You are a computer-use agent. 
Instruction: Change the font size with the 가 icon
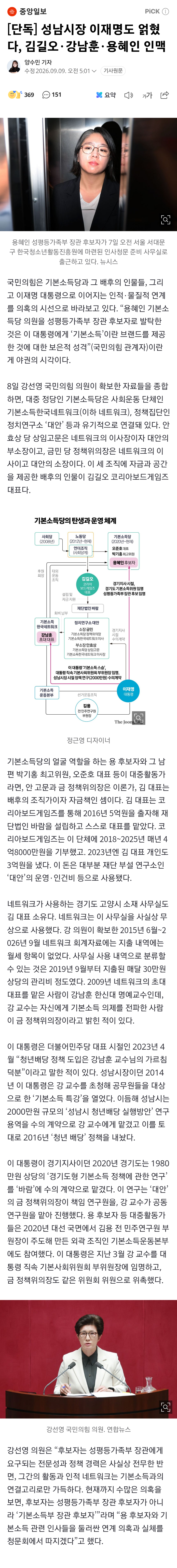(x=147, y=95)
